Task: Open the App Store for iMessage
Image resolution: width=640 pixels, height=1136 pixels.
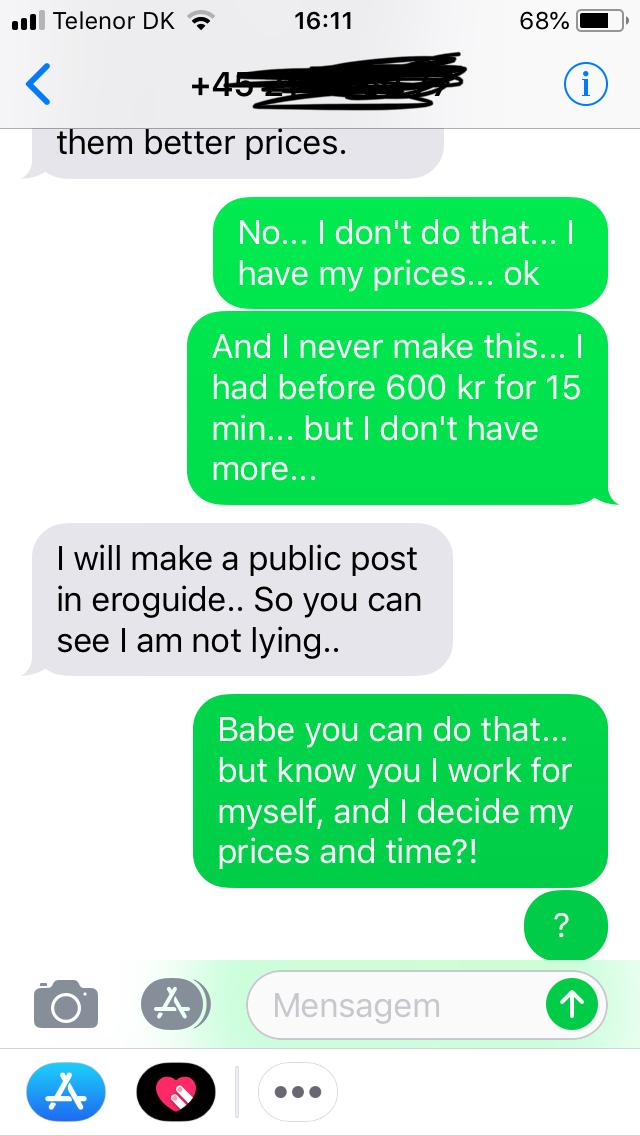Action: pos(66,1091)
